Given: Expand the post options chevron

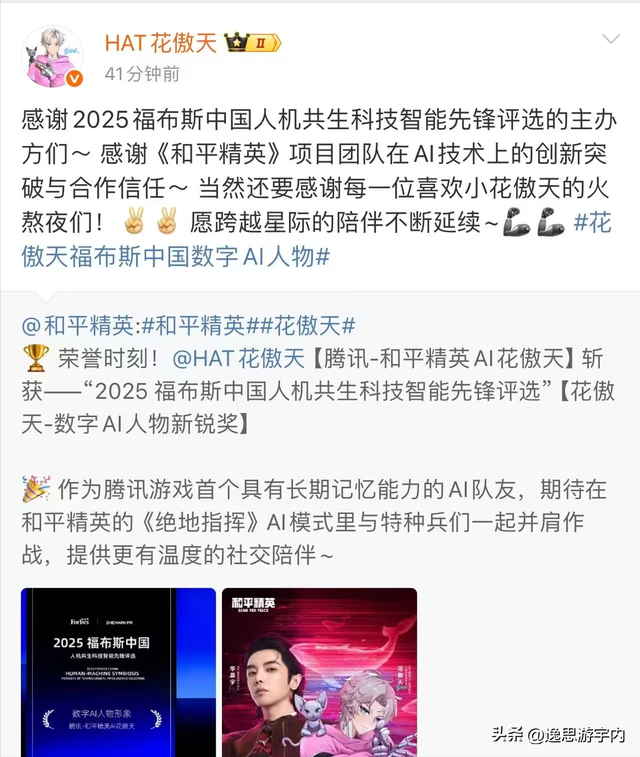Looking at the screenshot, I should click(x=610, y=40).
